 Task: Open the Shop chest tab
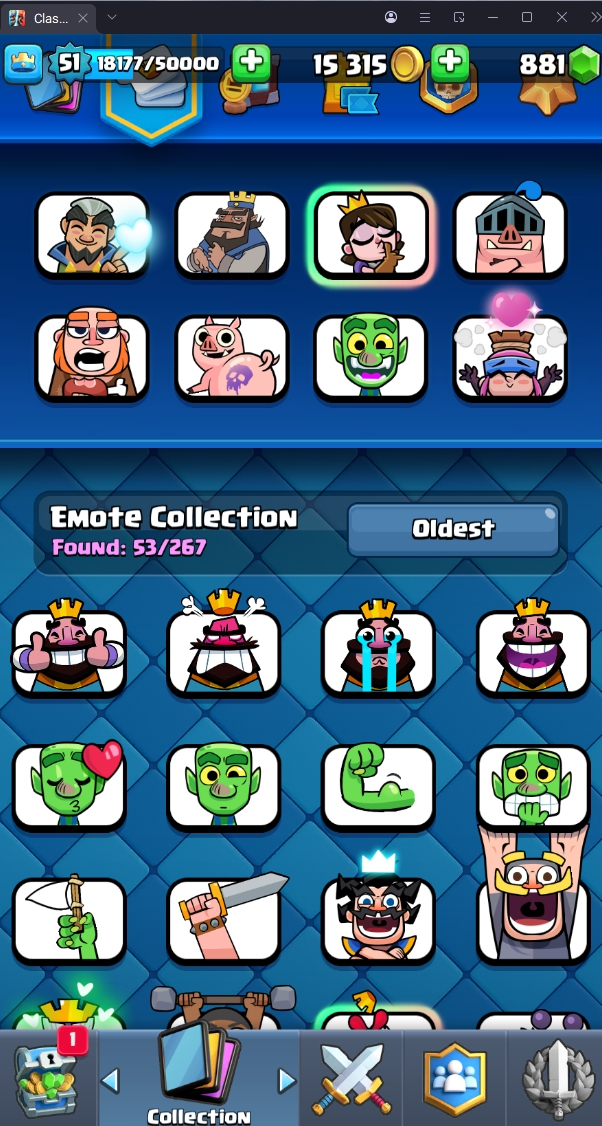tap(47, 1080)
